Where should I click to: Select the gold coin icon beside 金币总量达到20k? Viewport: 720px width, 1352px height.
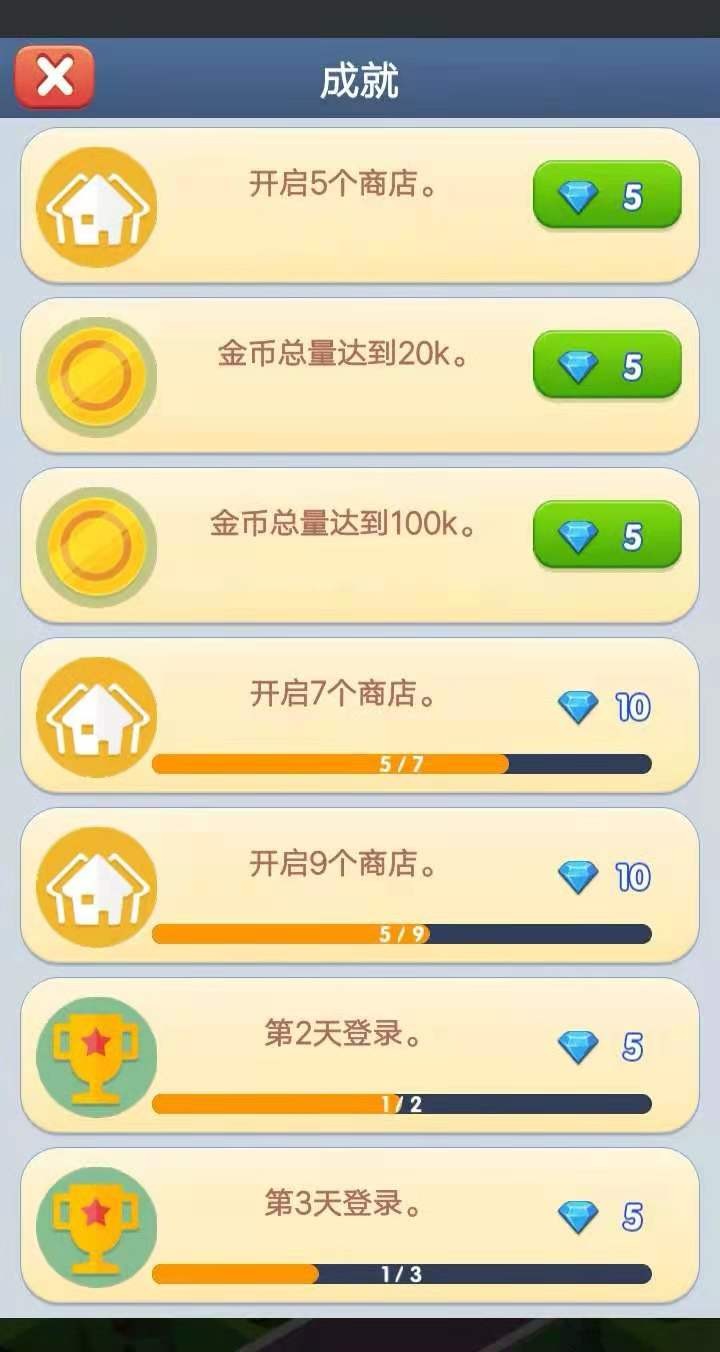(x=97, y=375)
